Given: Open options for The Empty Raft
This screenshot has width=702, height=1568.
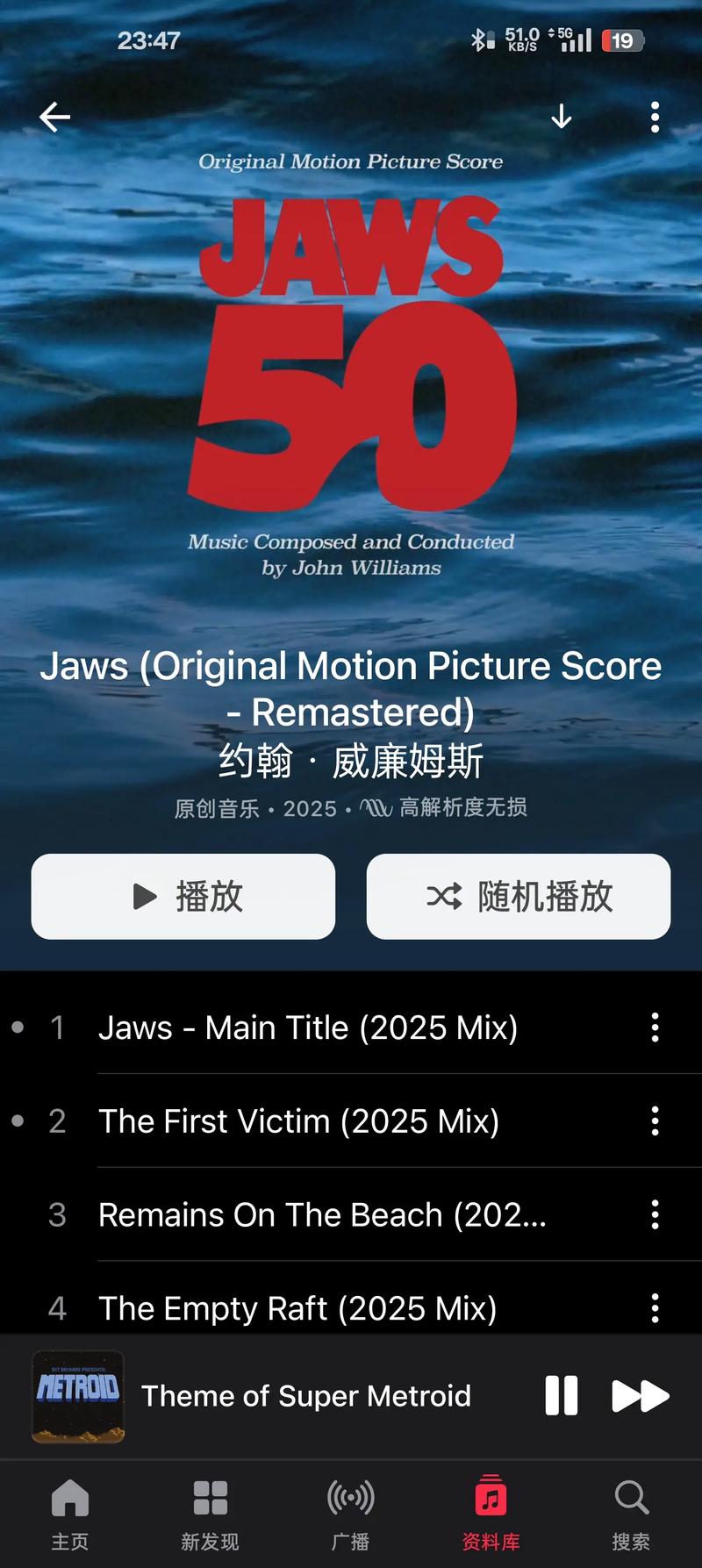Looking at the screenshot, I should point(655,1308).
